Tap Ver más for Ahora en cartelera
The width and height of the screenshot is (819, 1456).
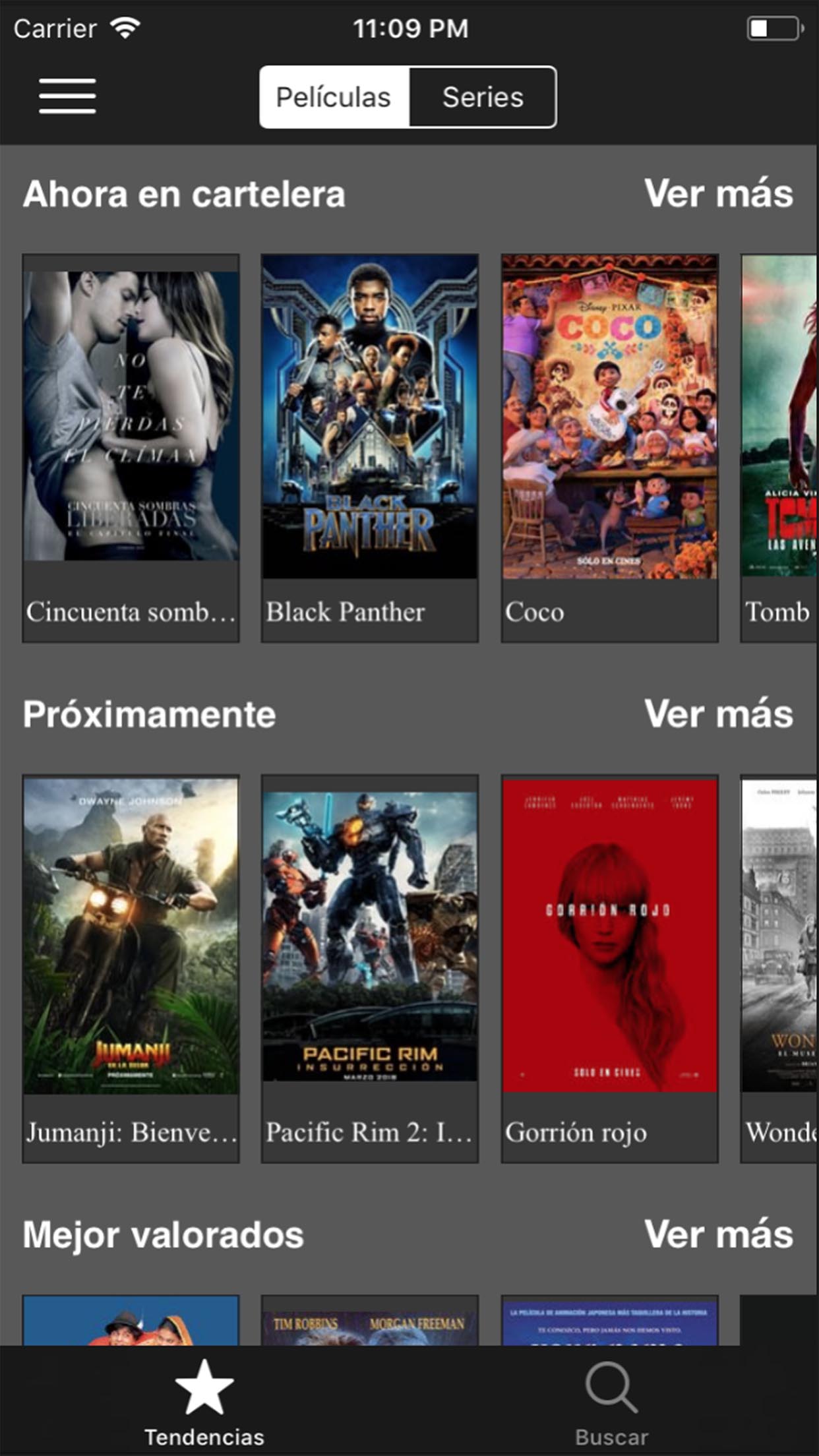pyautogui.click(x=718, y=194)
